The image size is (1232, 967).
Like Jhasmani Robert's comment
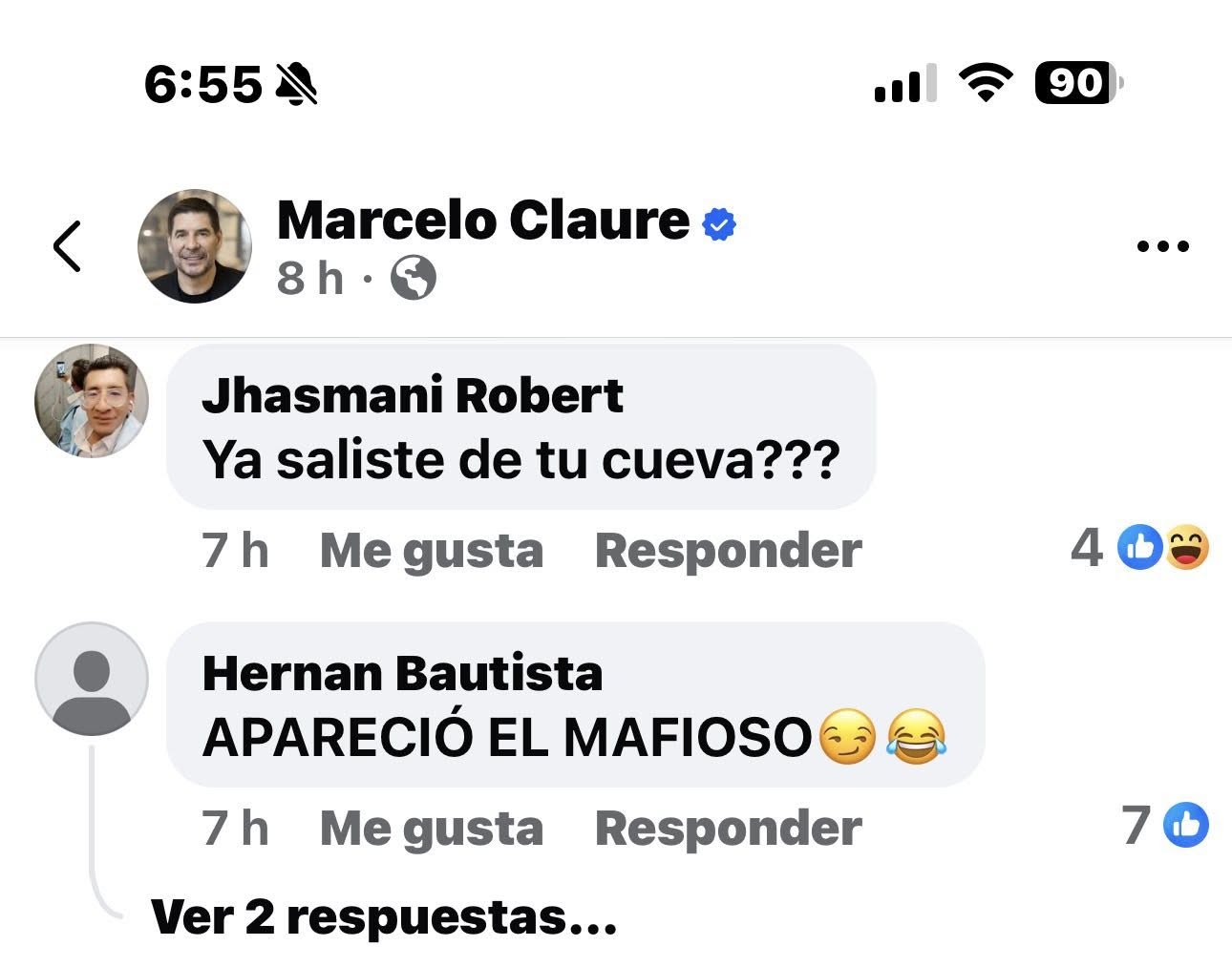click(431, 551)
